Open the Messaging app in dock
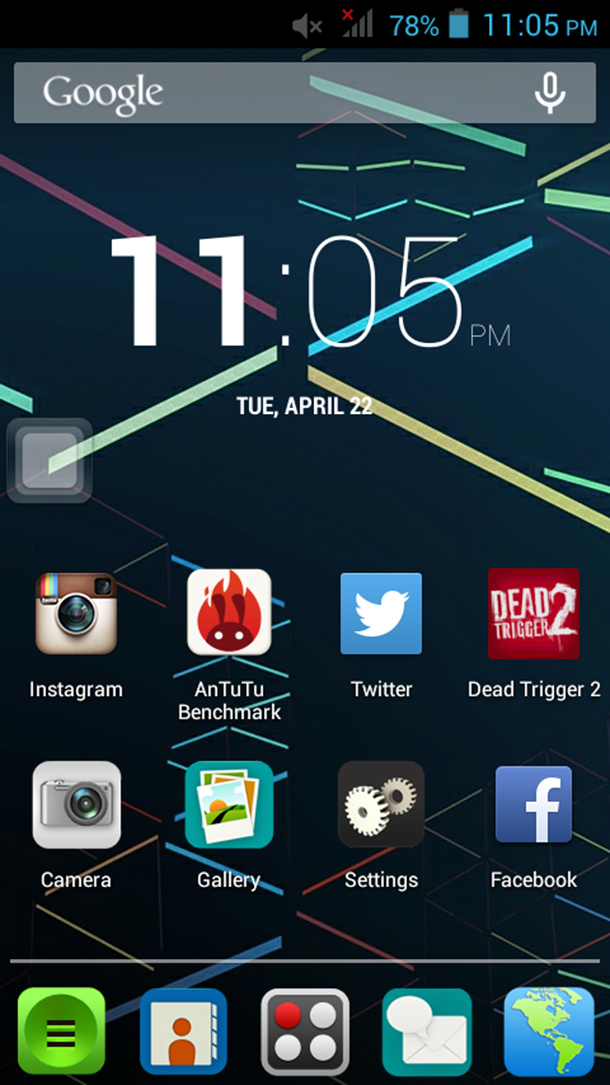This screenshot has width=610, height=1085. [427, 1031]
